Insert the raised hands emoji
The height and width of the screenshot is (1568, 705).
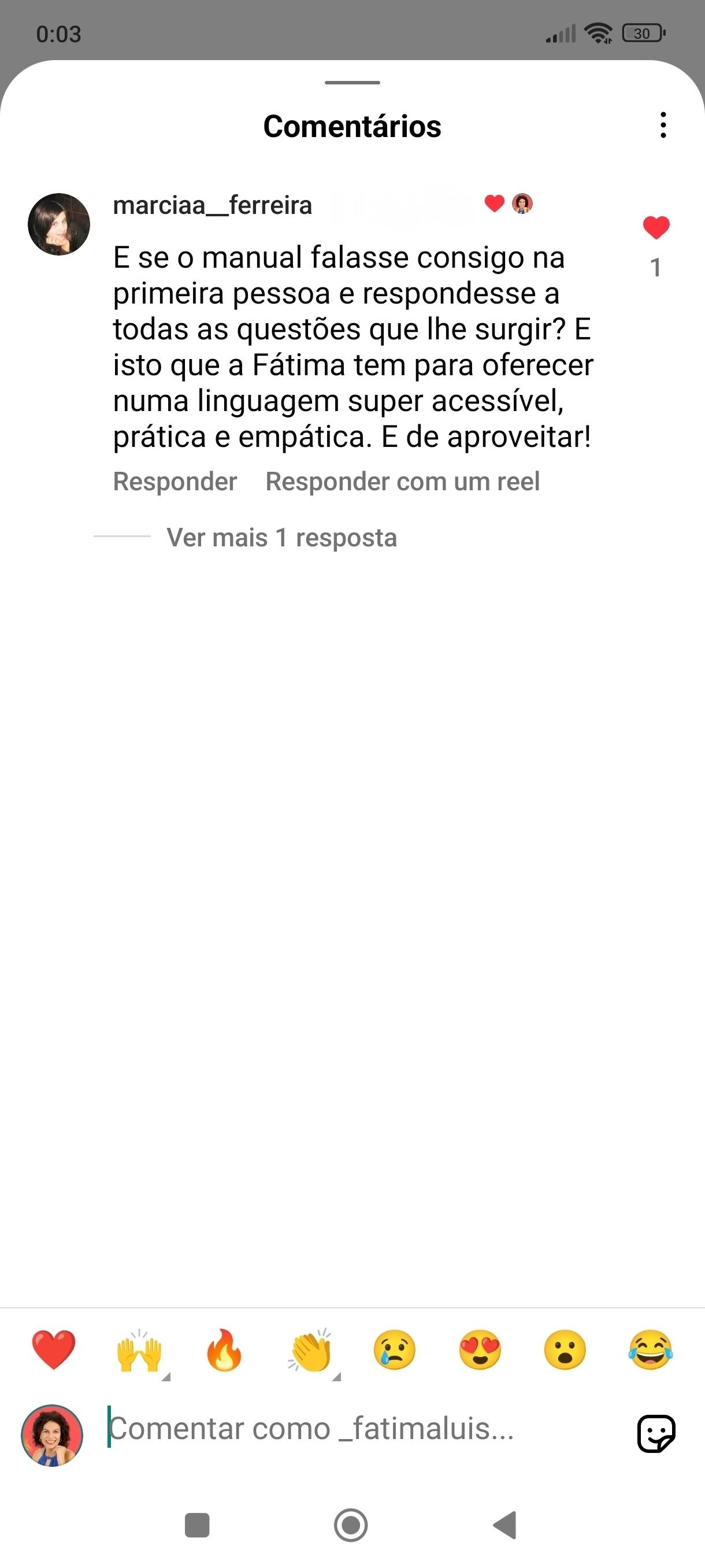139,1349
